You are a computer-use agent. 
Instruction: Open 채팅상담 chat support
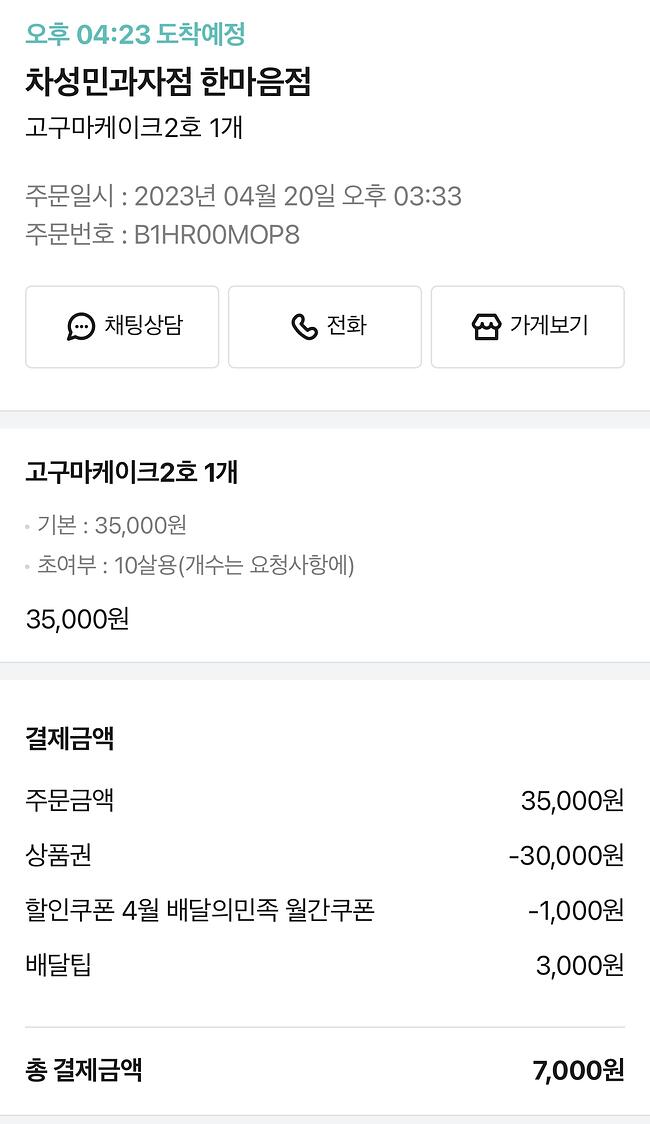point(122,327)
